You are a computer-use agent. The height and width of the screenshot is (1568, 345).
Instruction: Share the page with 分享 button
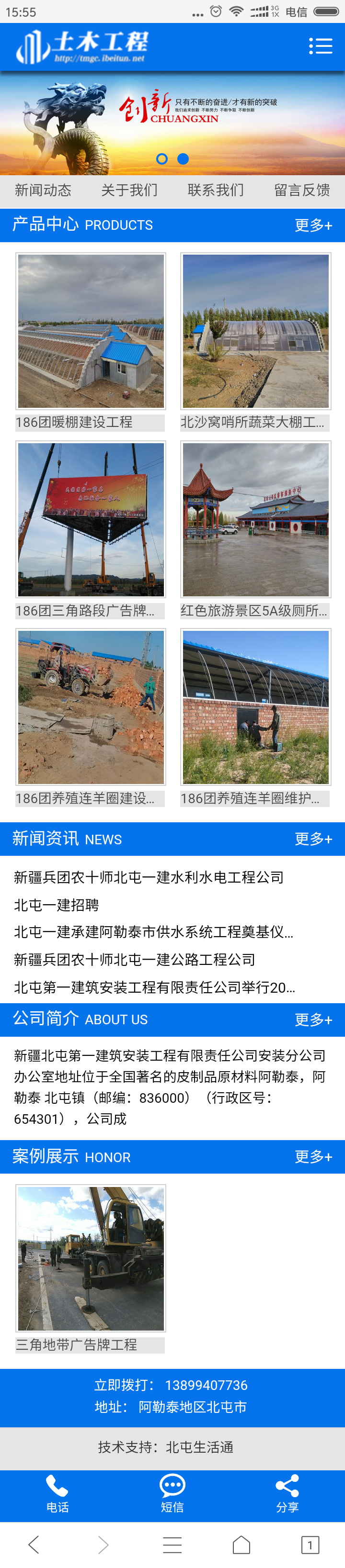287,1493
